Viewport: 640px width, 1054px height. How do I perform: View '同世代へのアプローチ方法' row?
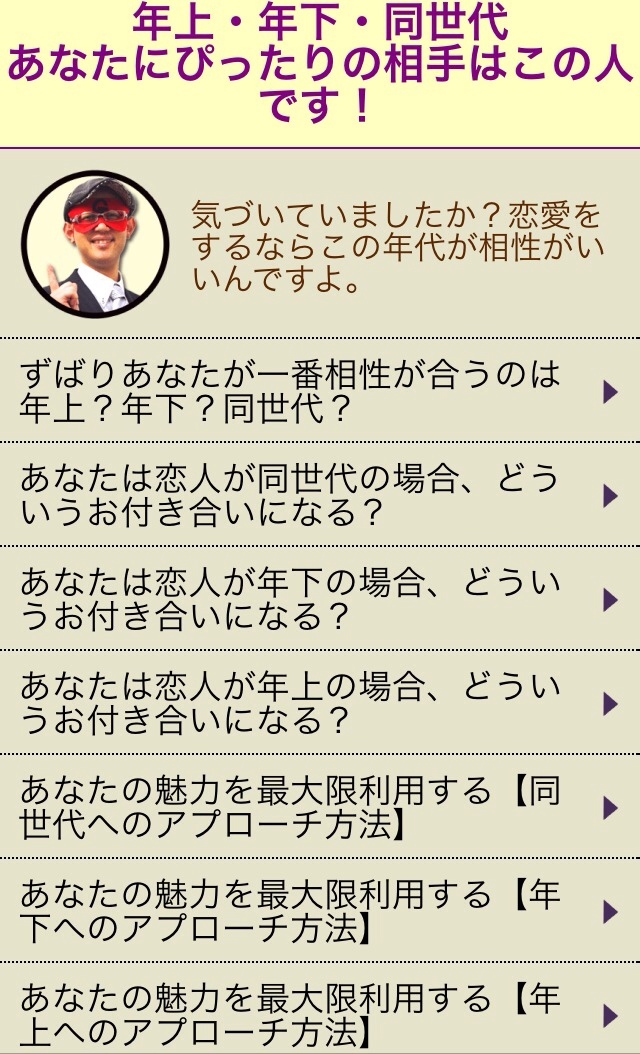(320, 807)
